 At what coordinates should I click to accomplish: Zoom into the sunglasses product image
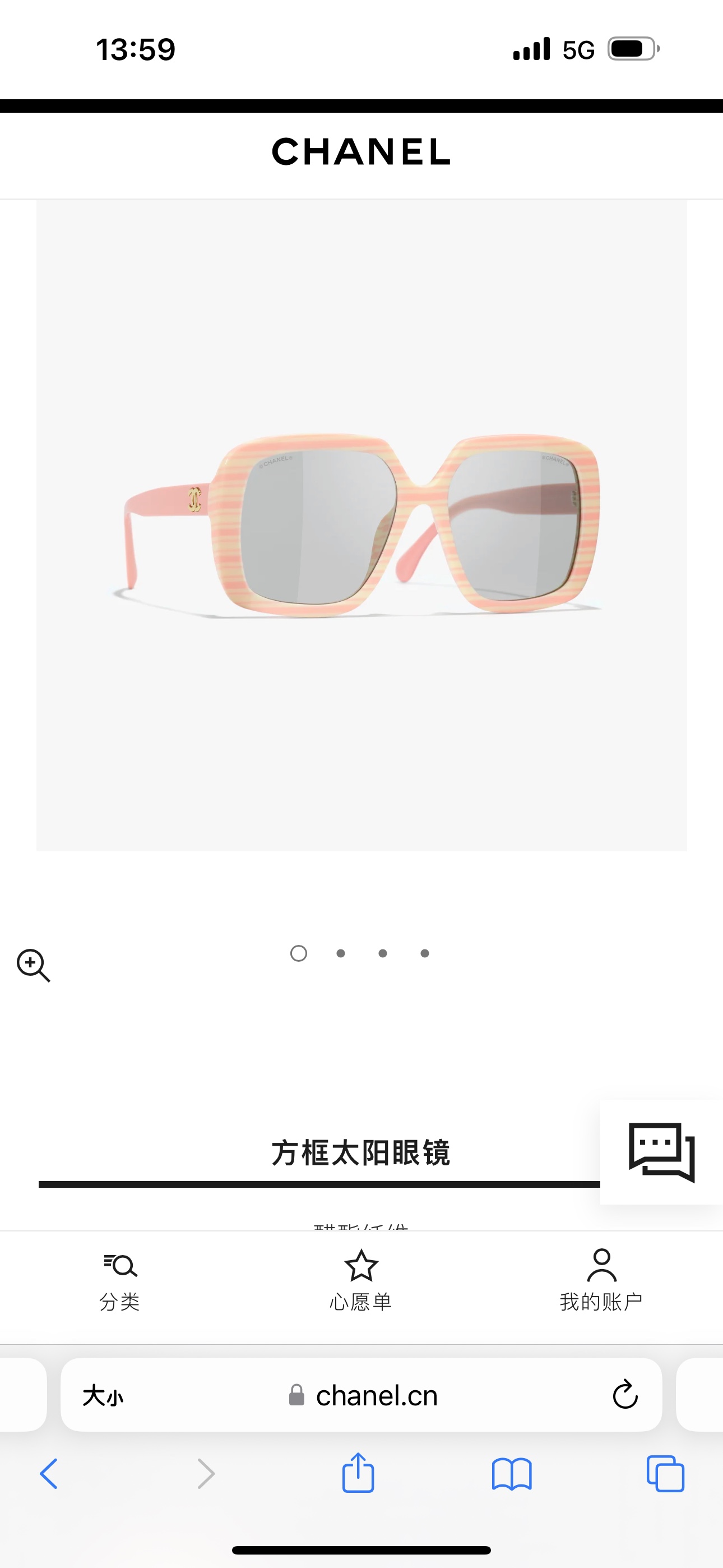pyautogui.click(x=34, y=965)
